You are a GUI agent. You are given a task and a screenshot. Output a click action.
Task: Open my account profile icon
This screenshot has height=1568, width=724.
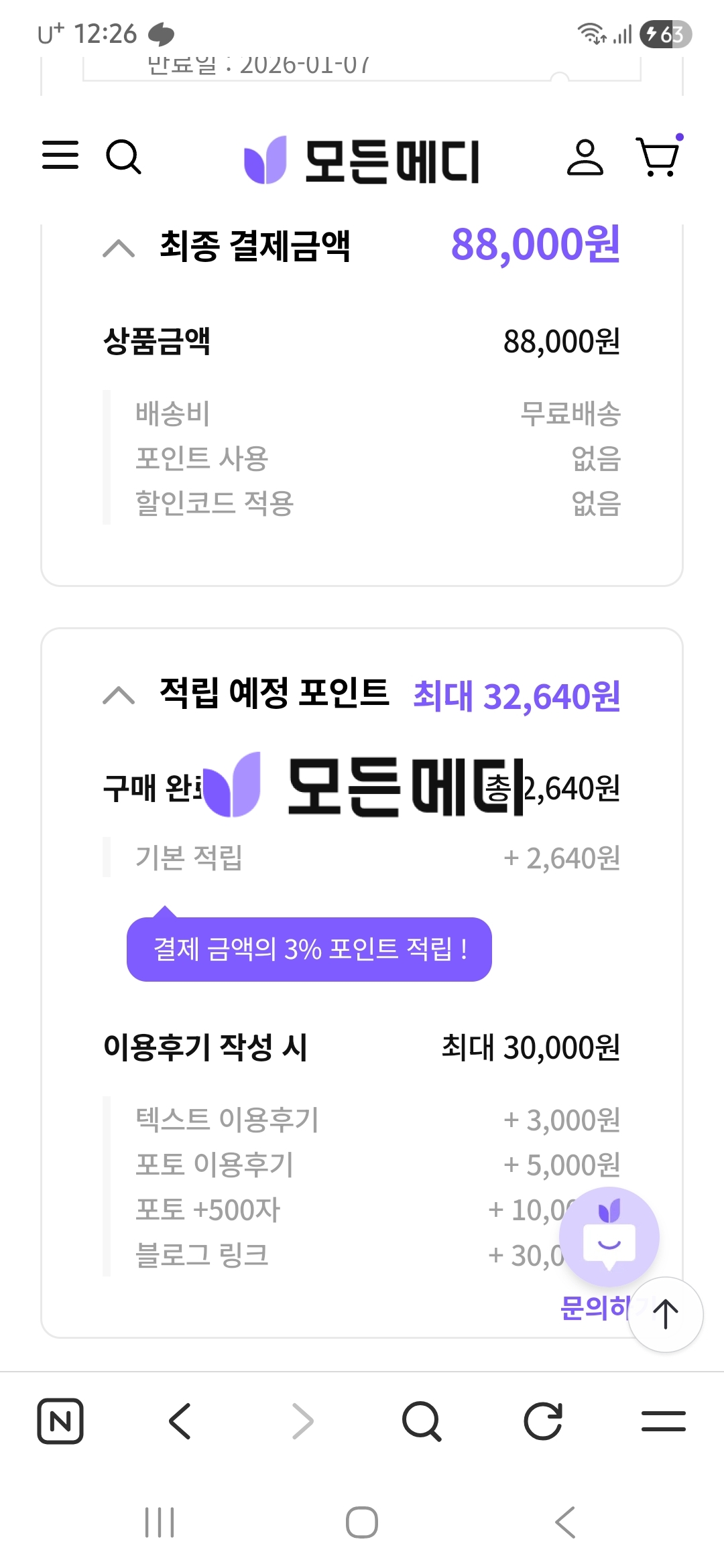(x=585, y=158)
